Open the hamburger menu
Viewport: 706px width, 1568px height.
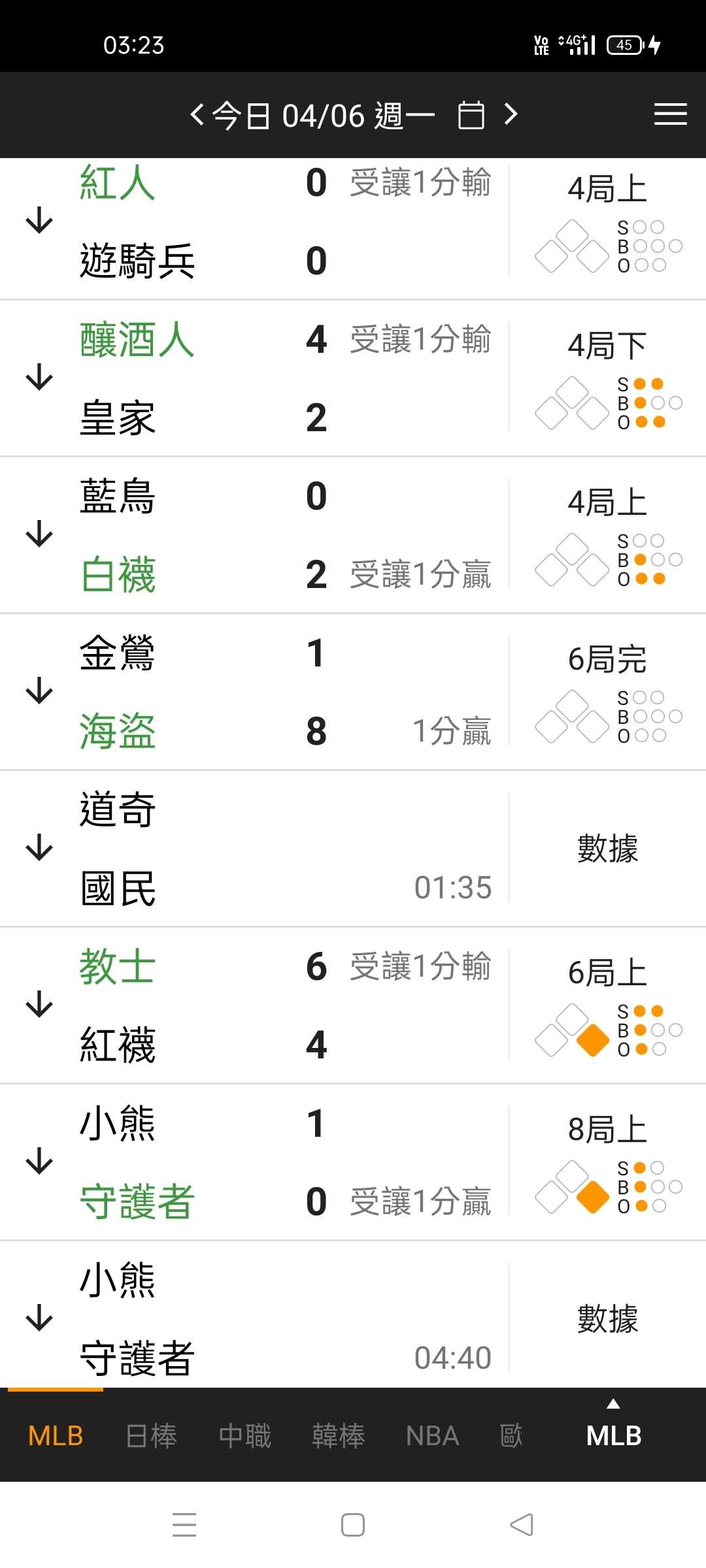(670, 114)
